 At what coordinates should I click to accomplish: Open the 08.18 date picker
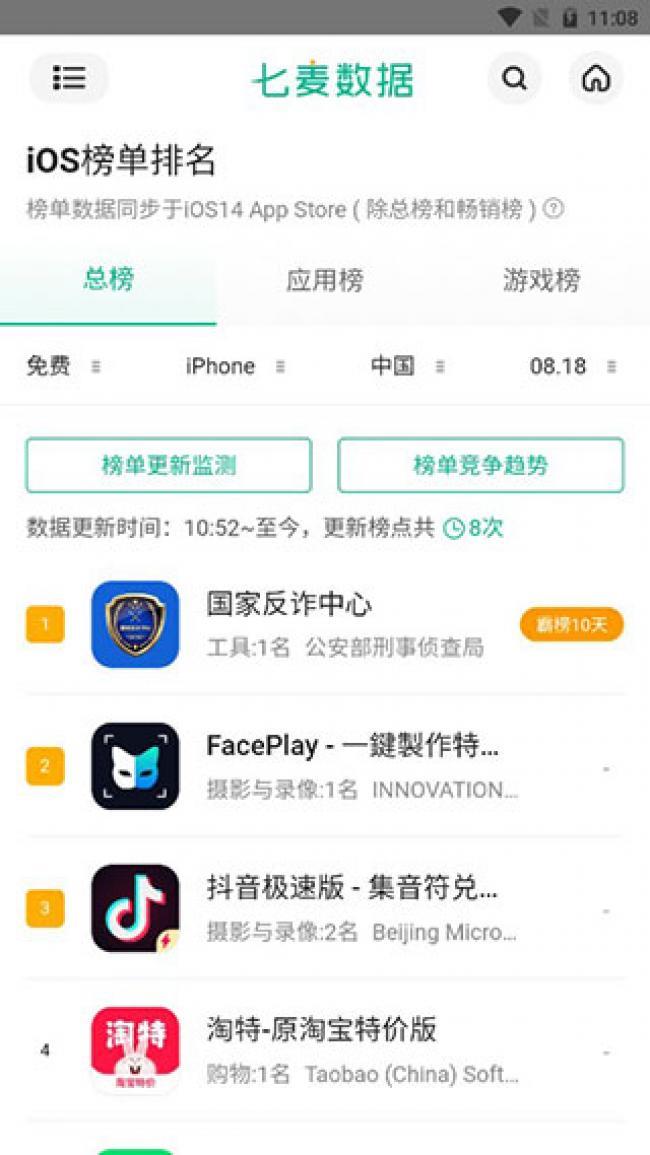[x=572, y=366]
